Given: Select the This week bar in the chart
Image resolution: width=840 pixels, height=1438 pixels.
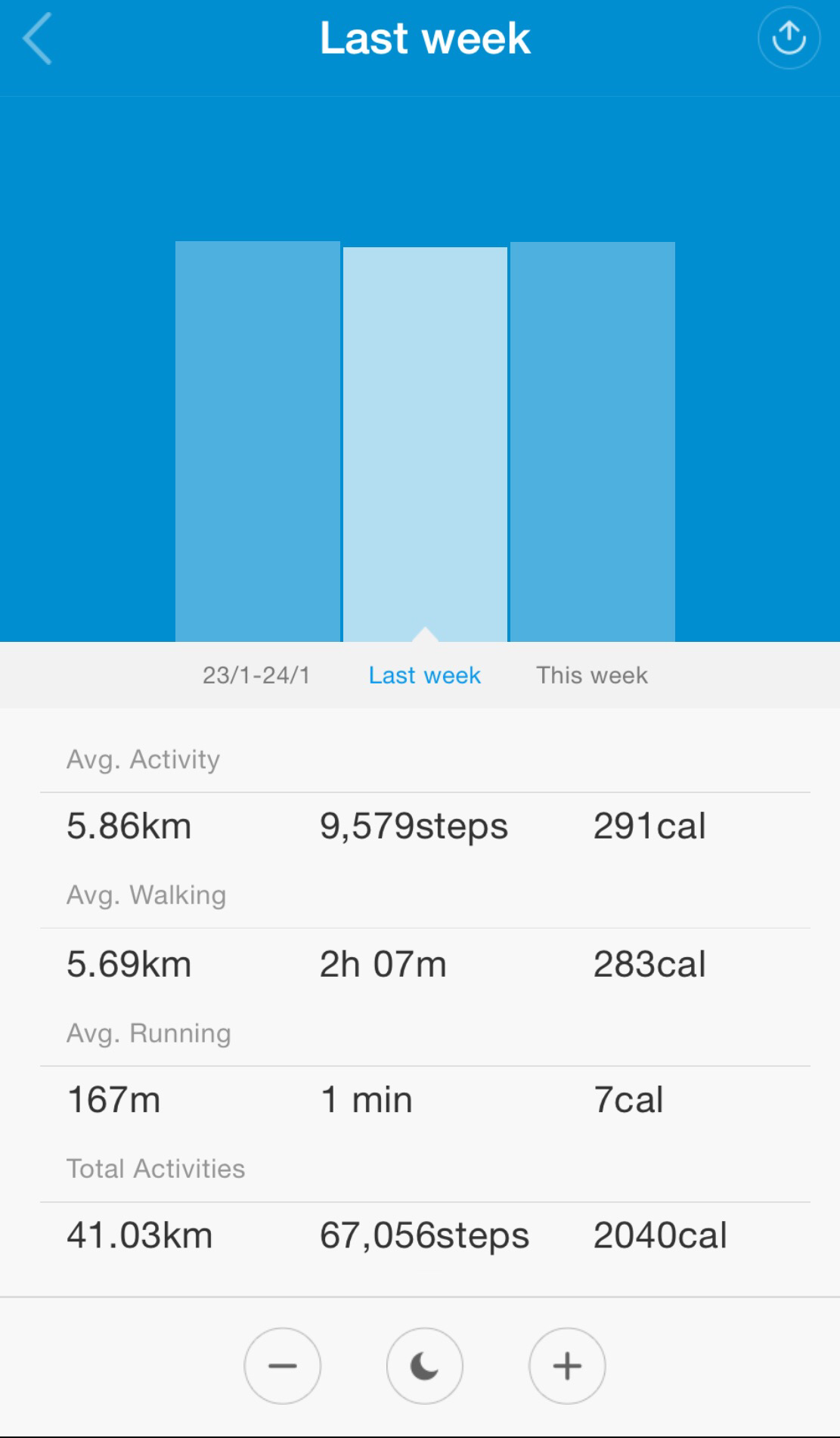Looking at the screenshot, I should click(593, 442).
